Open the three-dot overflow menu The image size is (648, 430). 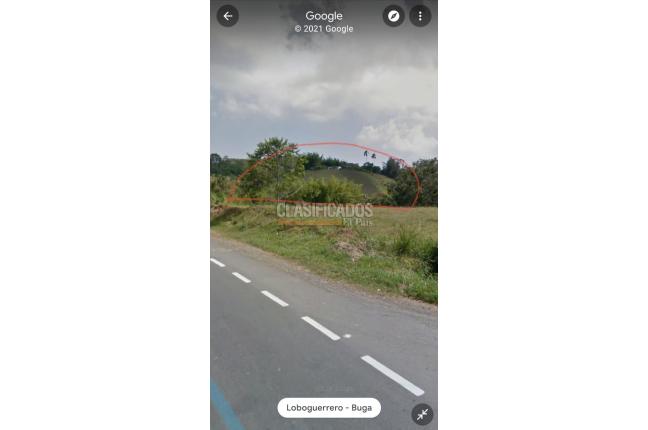coord(420,16)
